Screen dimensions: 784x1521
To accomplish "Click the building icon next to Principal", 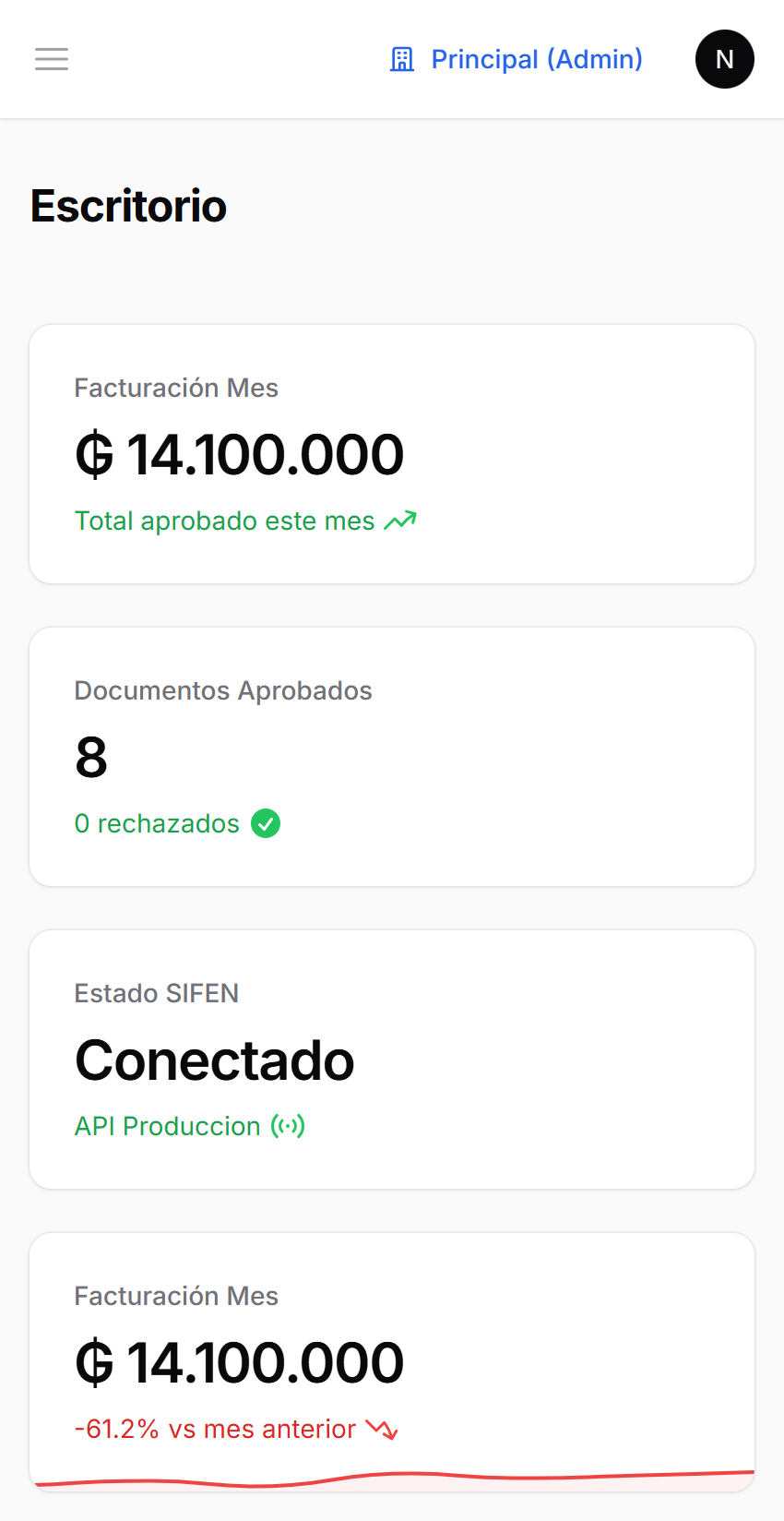I will (x=402, y=59).
